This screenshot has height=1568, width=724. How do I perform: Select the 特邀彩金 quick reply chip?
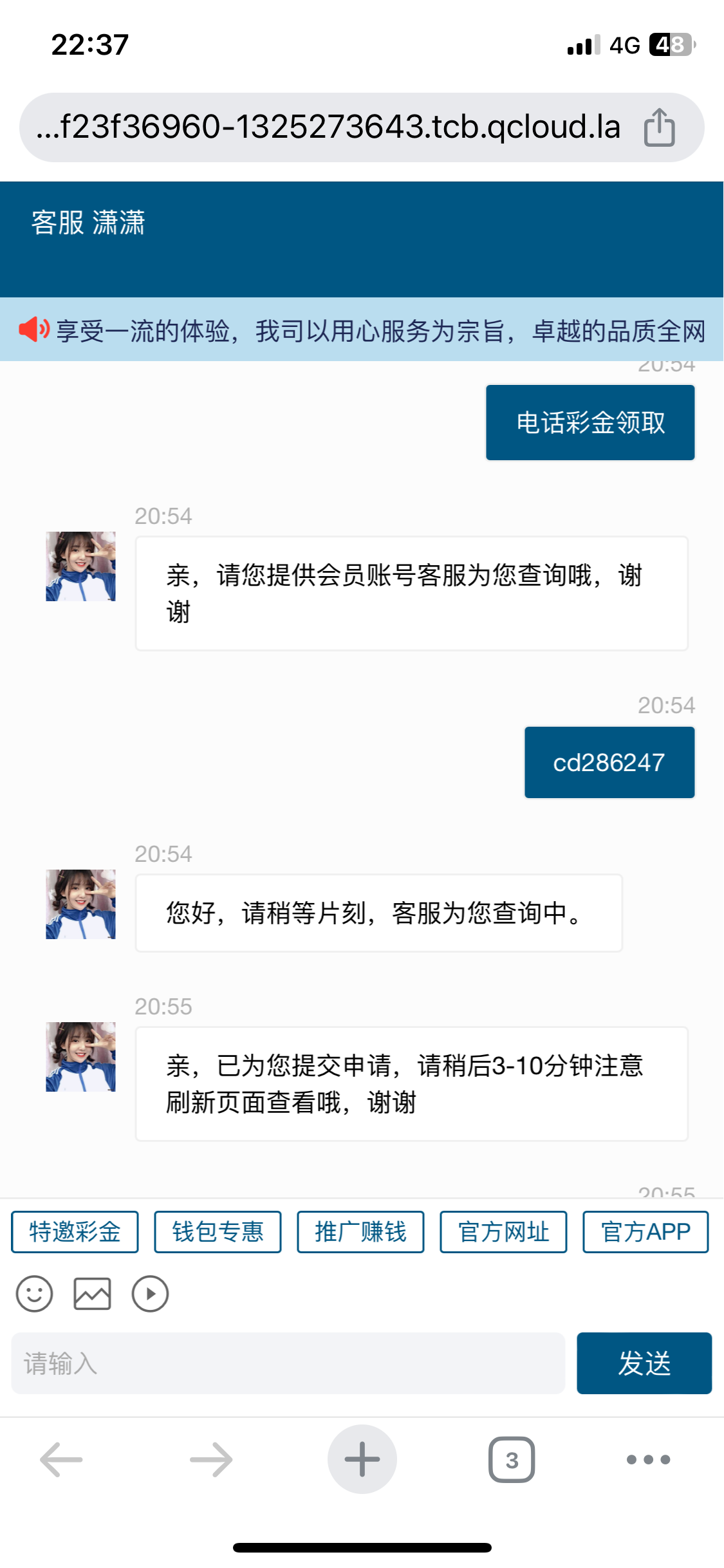point(75,1232)
